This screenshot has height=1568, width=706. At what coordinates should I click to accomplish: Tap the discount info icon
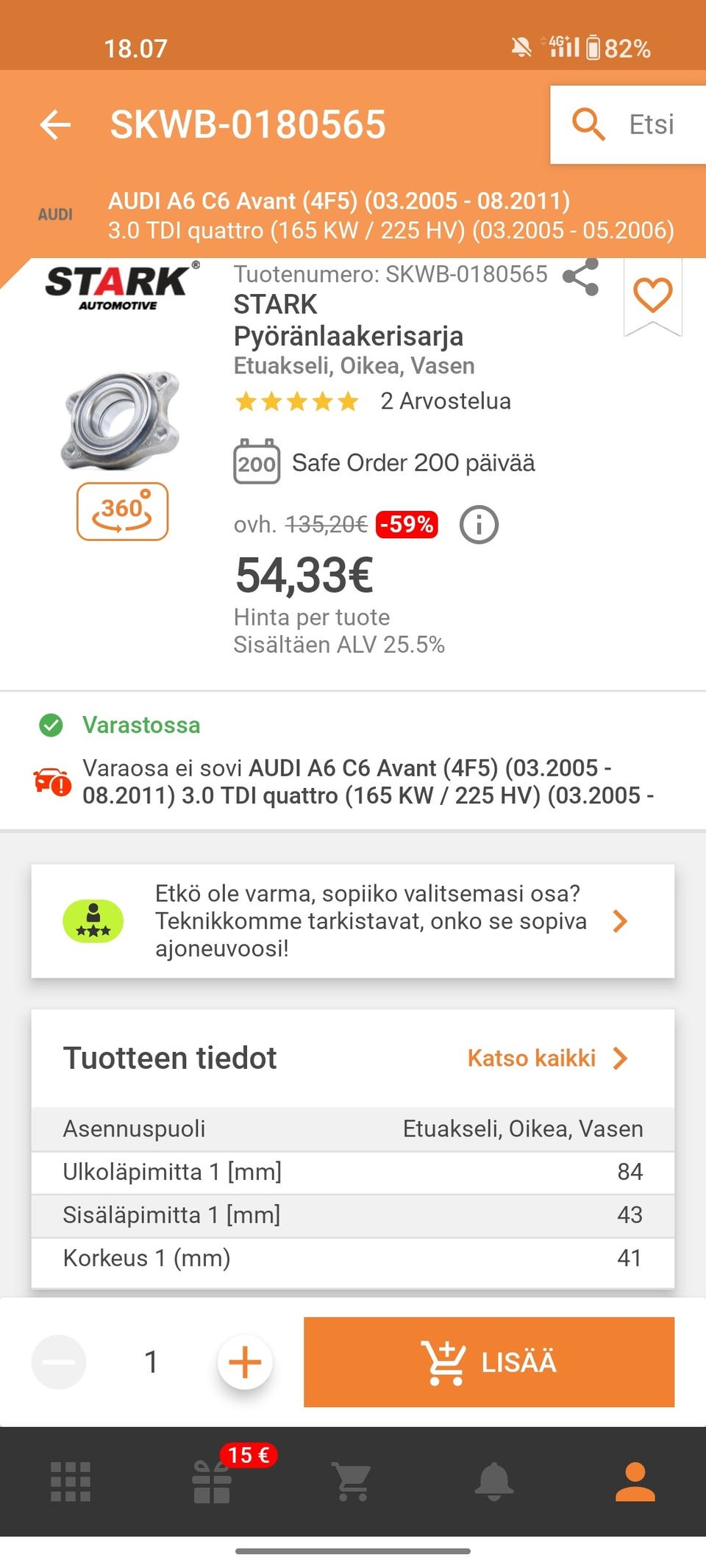pos(479,524)
